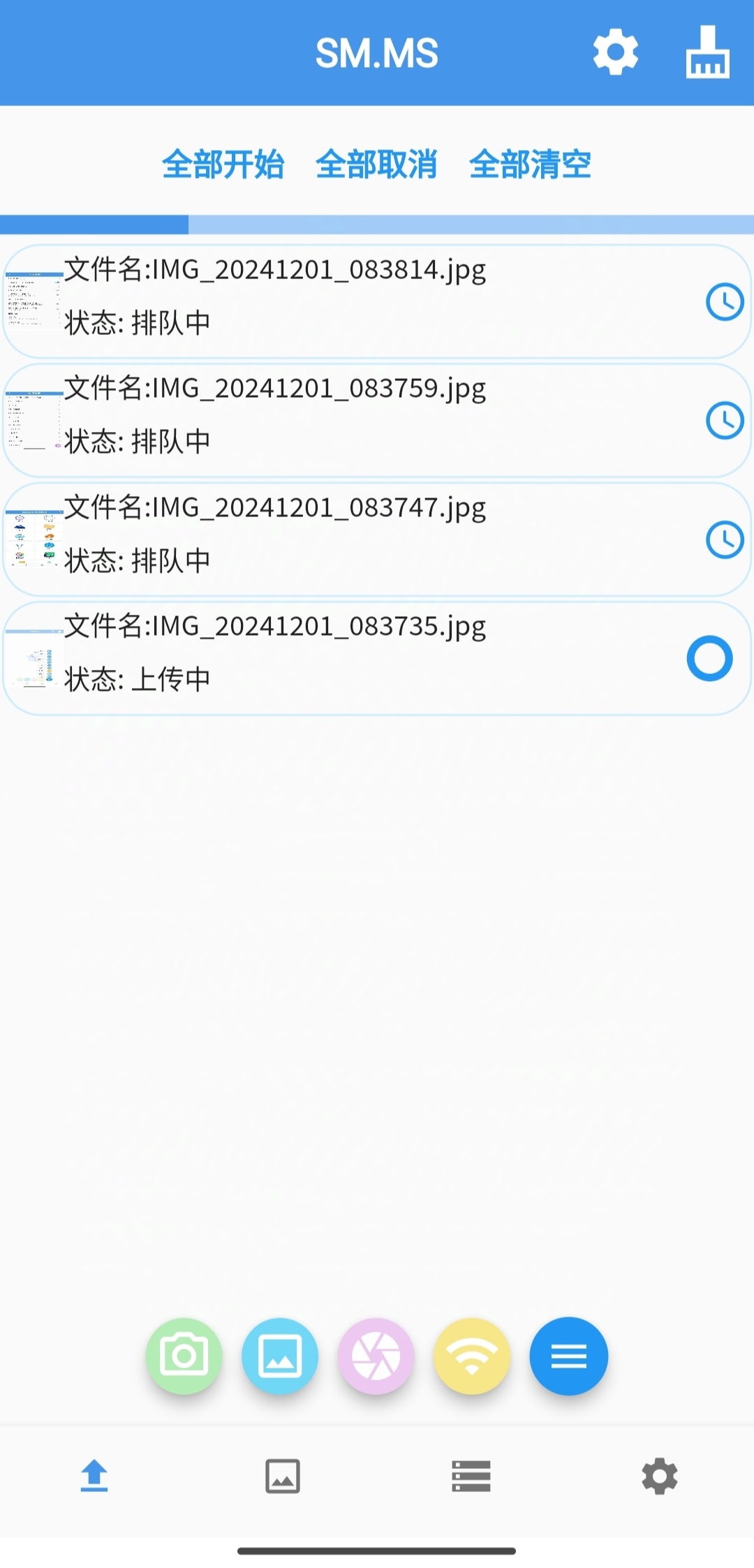Collapse the blue floating menu button
This screenshot has height=1568, width=754.
[568, 1356]
